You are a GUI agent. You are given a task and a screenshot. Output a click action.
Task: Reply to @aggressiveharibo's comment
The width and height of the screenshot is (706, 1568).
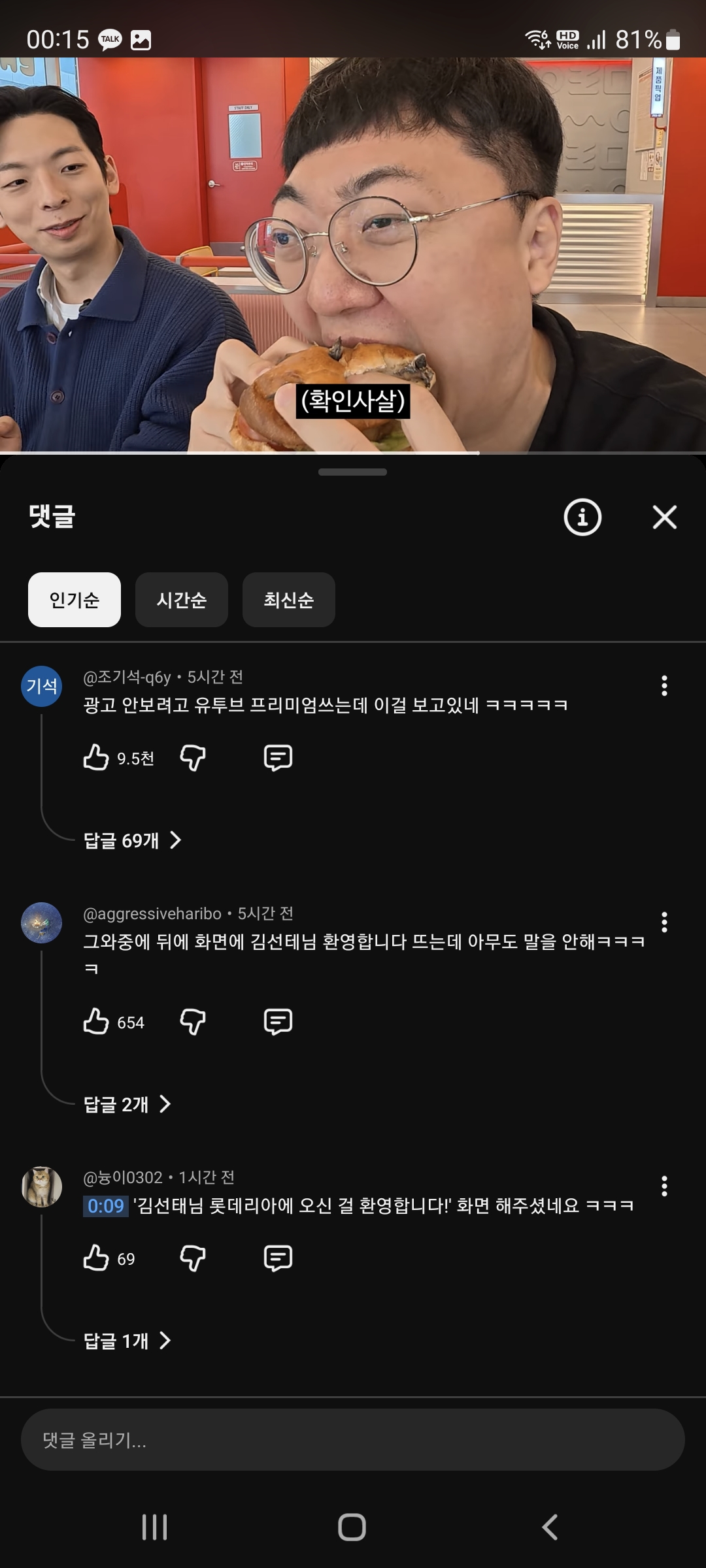pyautogui.click(x=278, y=1022)
